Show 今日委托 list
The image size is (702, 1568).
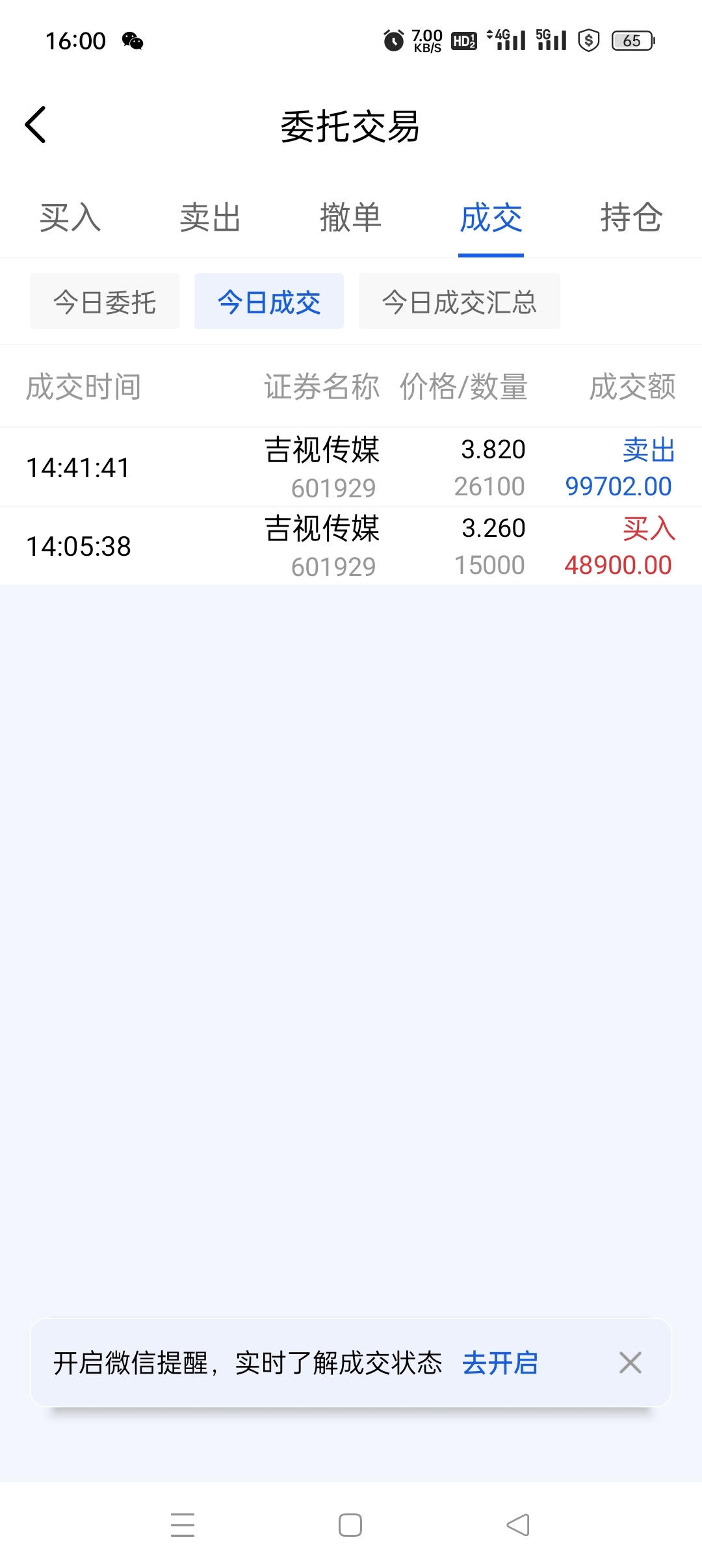coord(105,302)
